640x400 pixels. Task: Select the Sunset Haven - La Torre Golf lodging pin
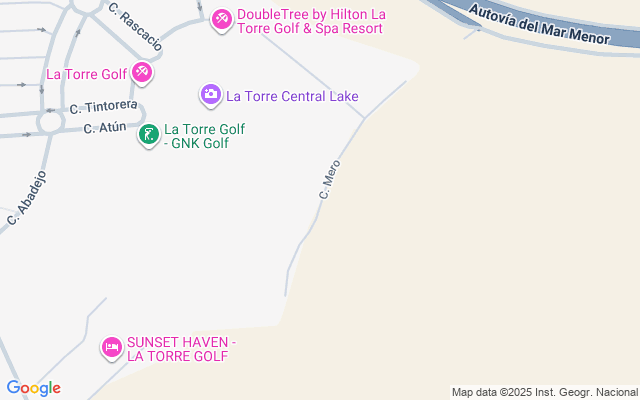click(x=112, y=348)
